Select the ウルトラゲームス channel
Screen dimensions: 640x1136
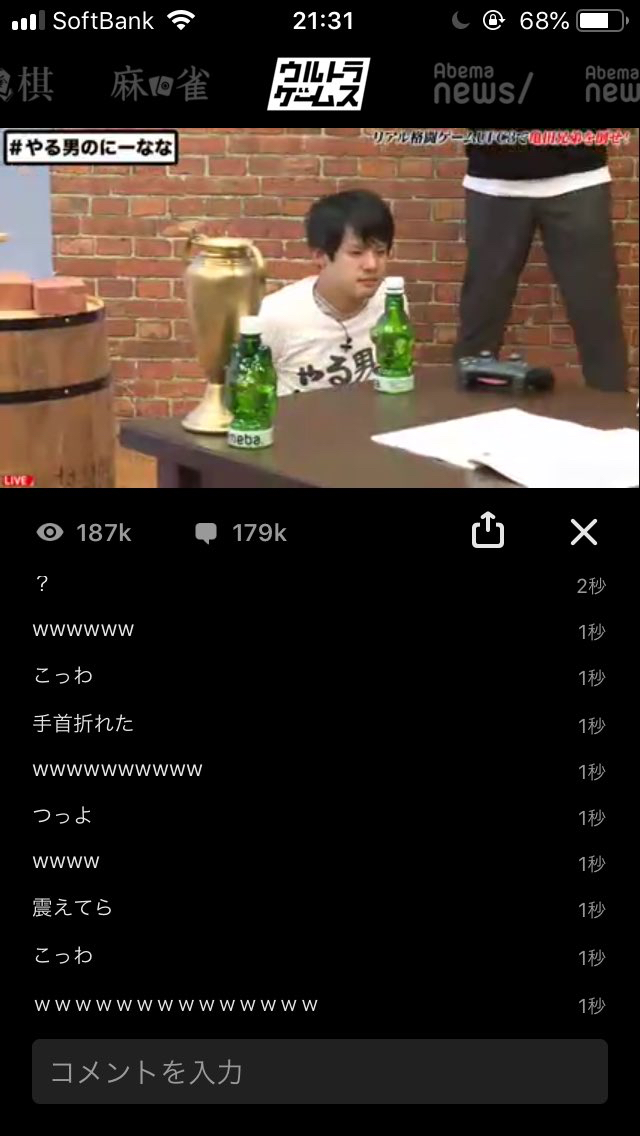click(319, 84)
